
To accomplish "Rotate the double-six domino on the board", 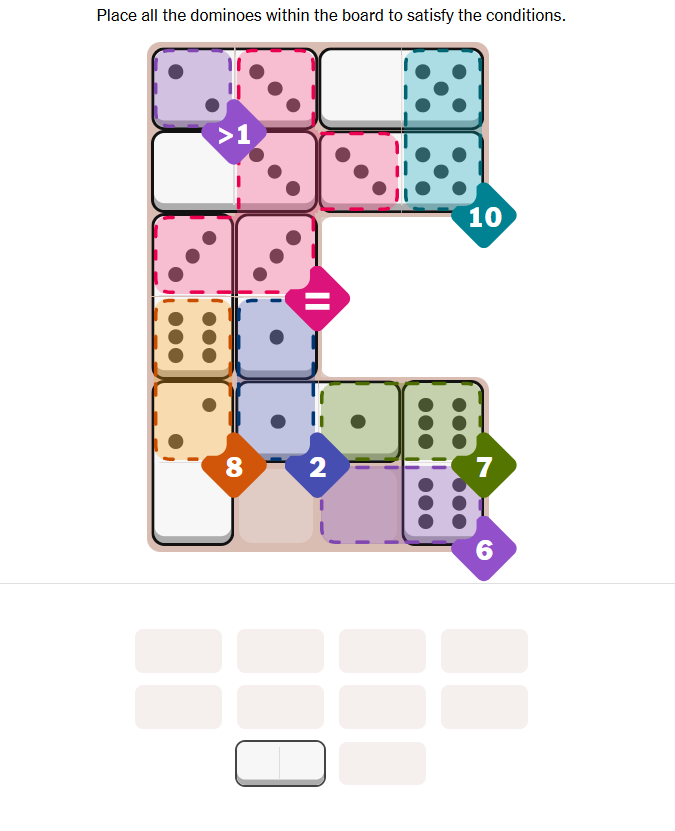I will pos(442,460).
